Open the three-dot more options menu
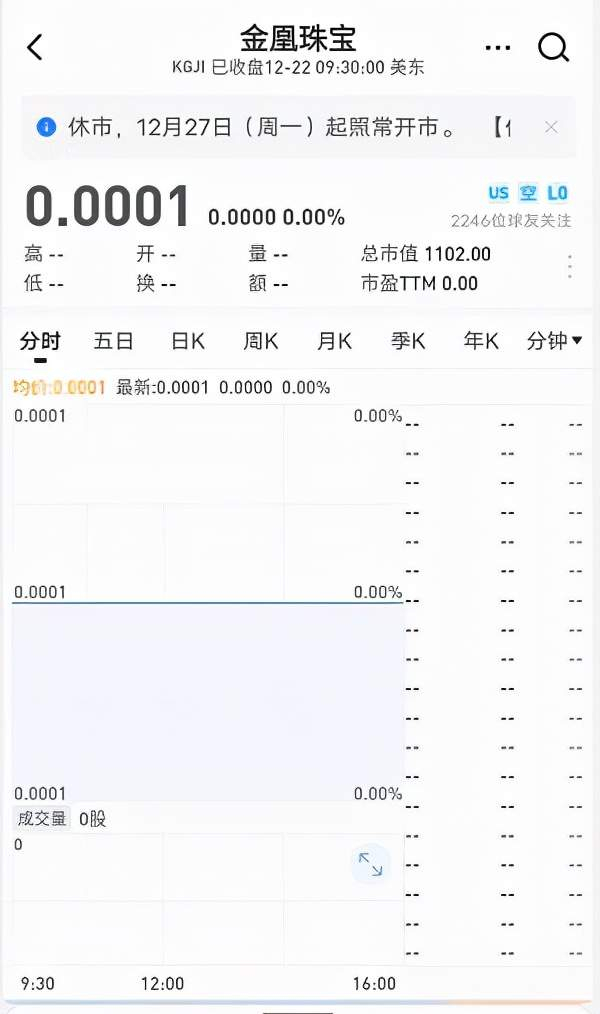This screenshot has width=600, height=1014. (x=497, y=47)
